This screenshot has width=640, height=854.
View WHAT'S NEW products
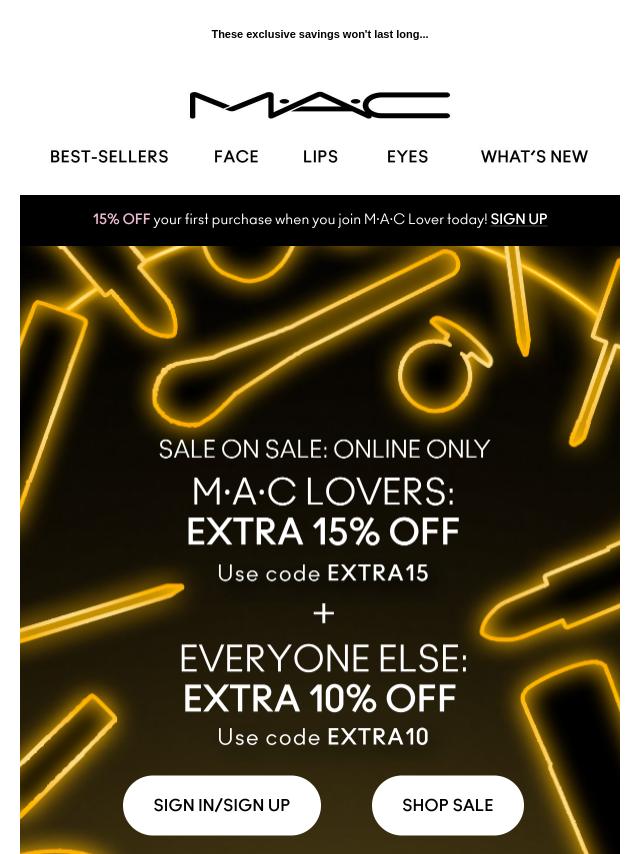tap(534, 157)
